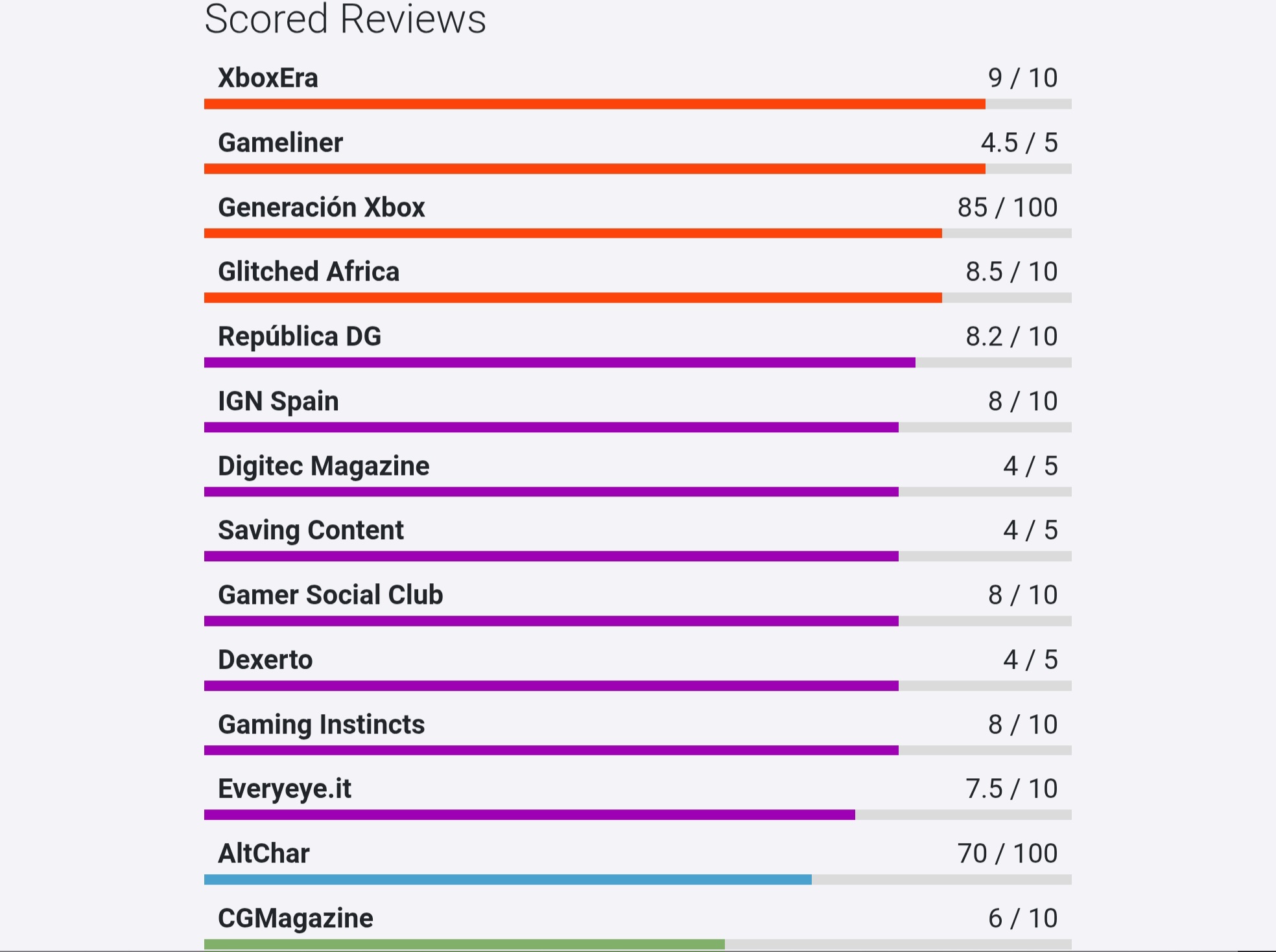This screenshot has height=952, width=1276.
Task: Open the XboxEra review
Action: [268, 78]
